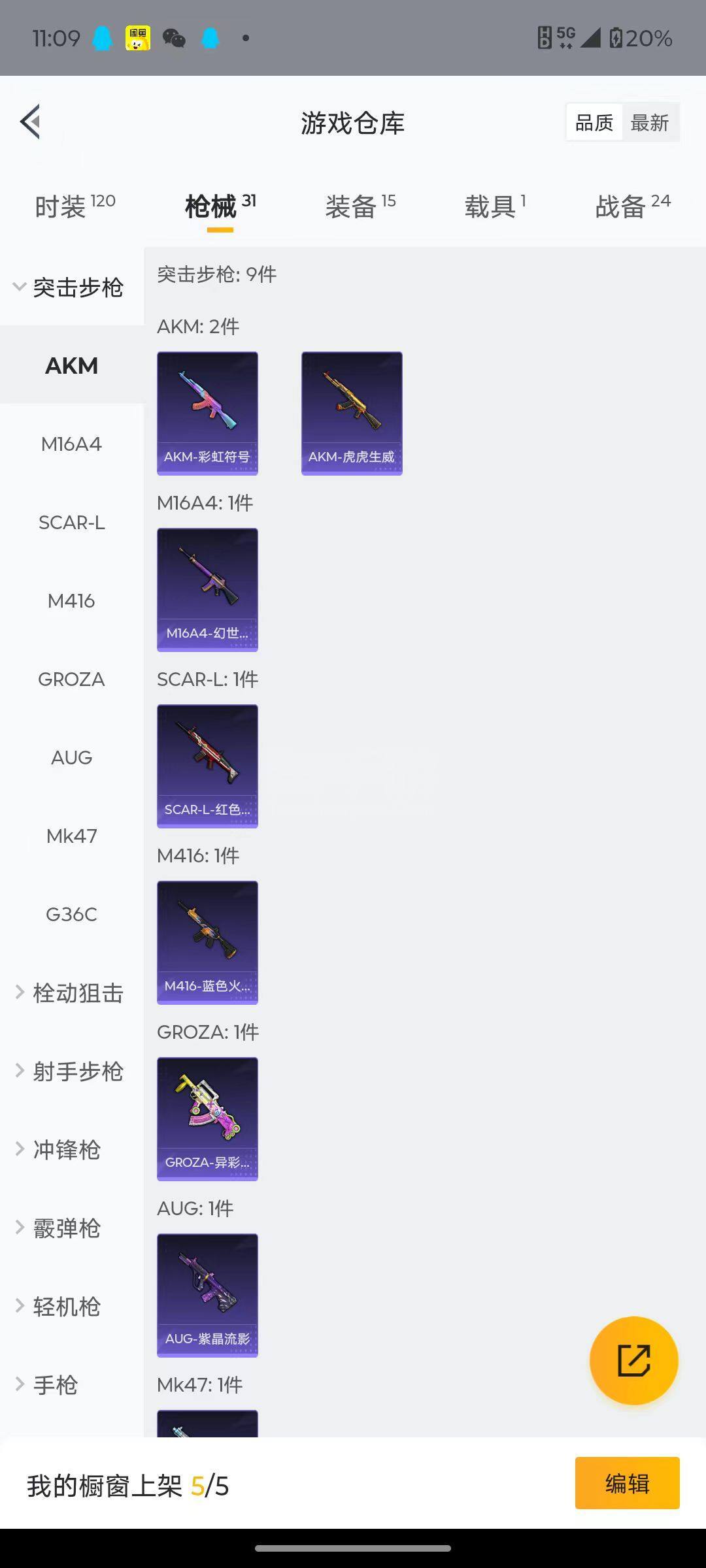Switch to the 装备 tab
The height and width of the screenshot is (1568, 706).
(x=360, y=206)
